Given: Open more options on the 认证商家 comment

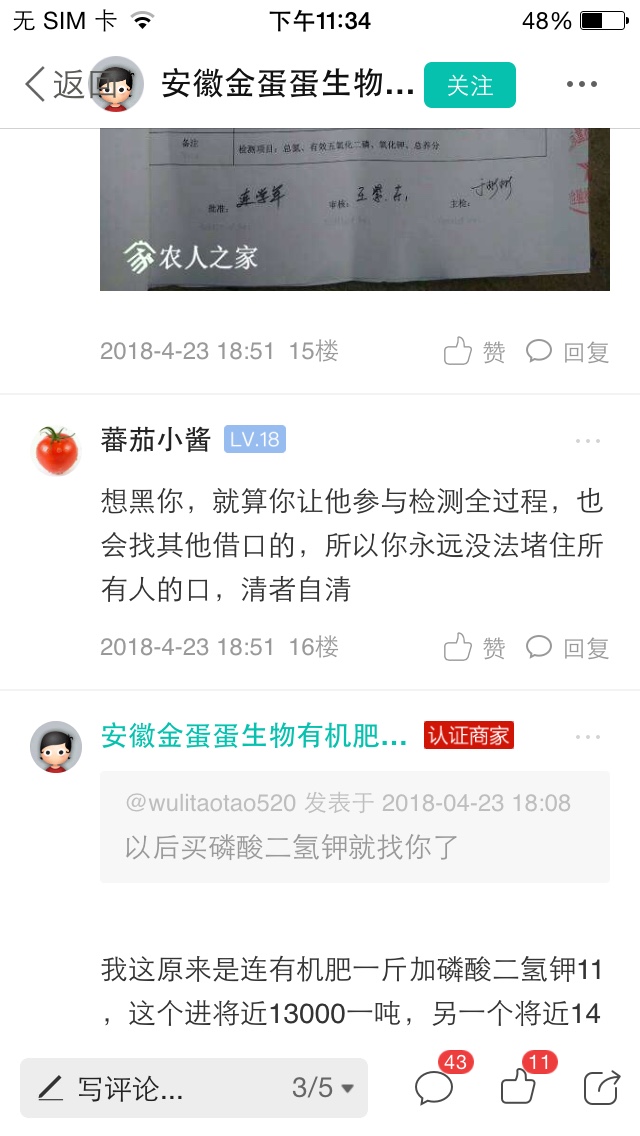Looking at the screenshot, I should pos(588,737).
